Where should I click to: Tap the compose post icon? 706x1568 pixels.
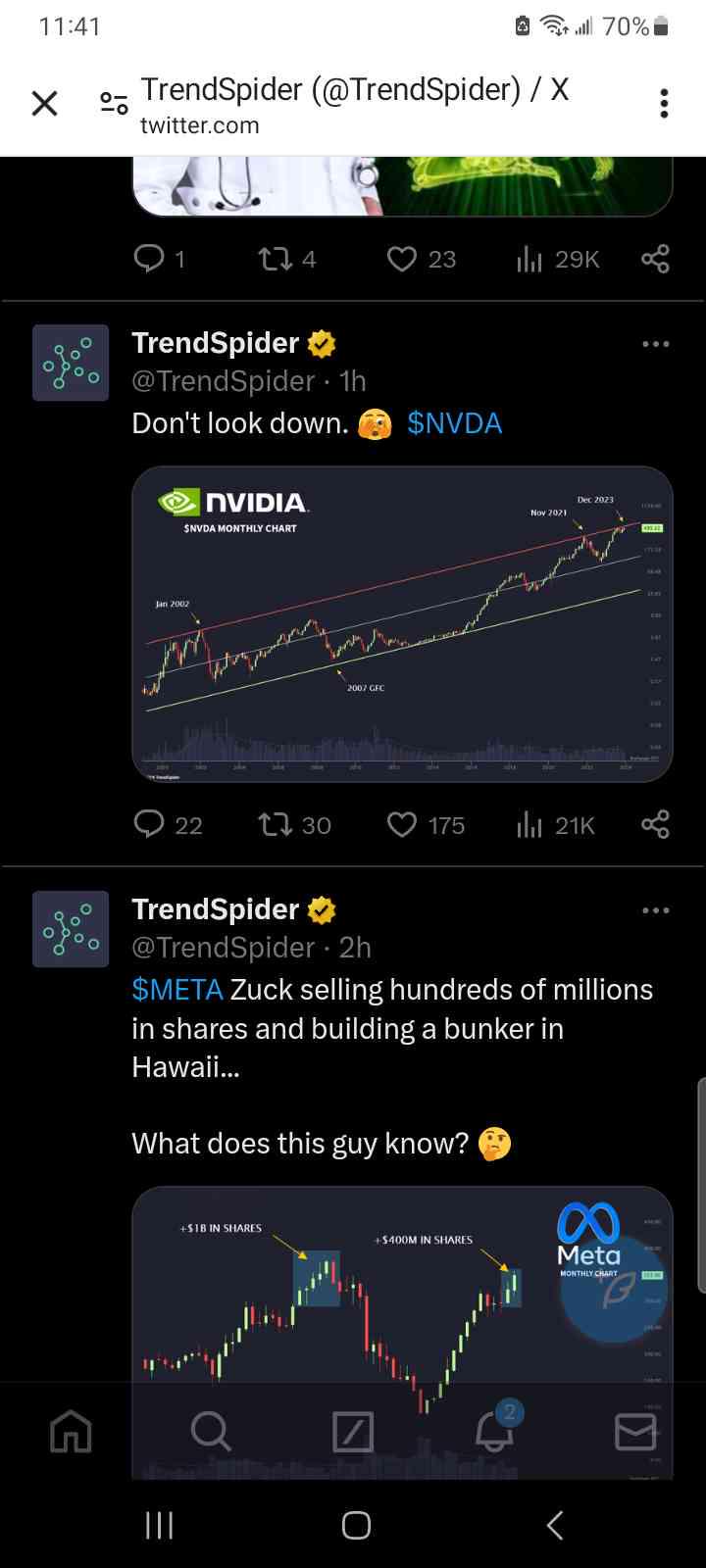click(353, 1431)
